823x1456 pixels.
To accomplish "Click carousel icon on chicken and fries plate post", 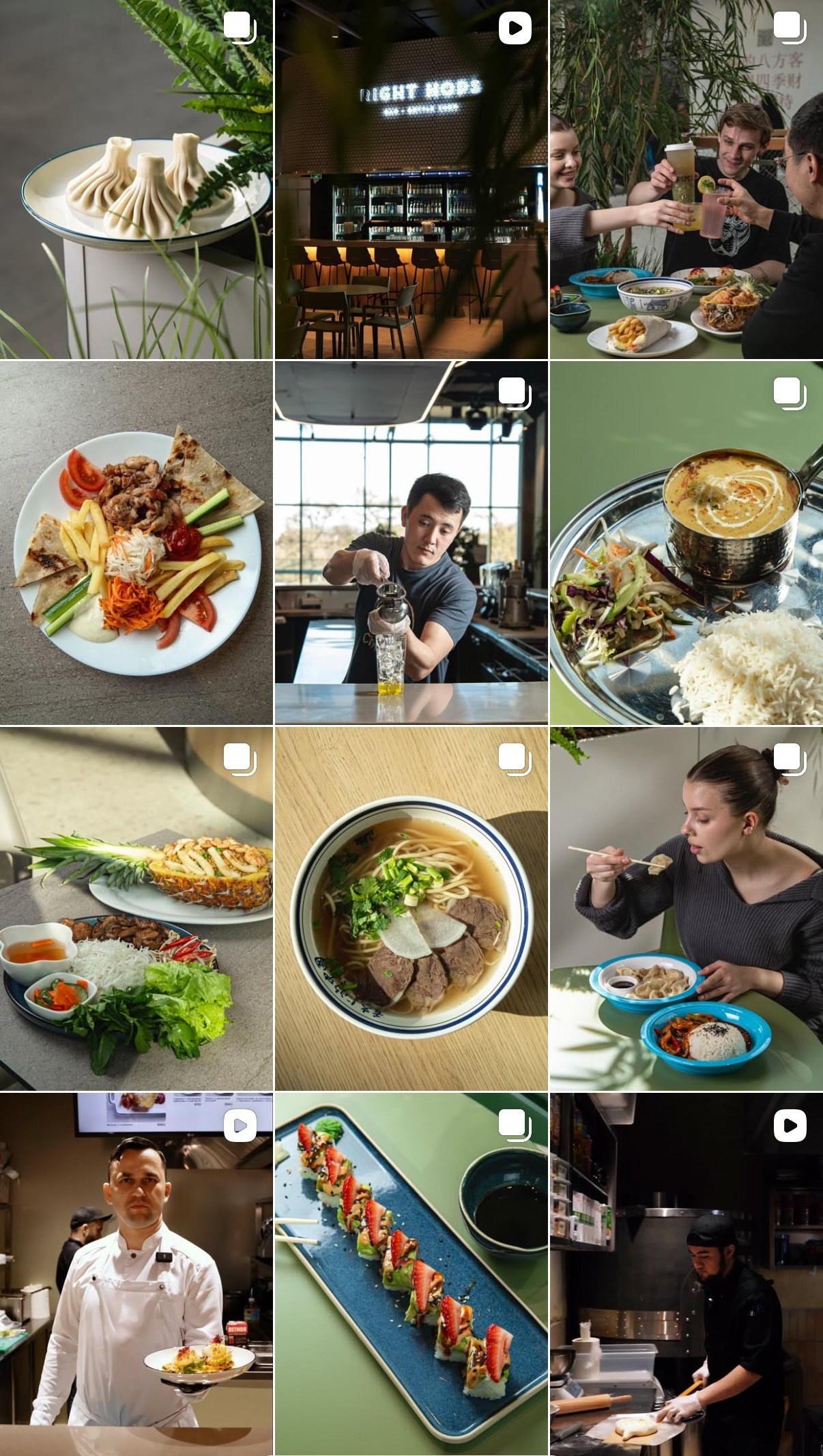I will [240, 391].
